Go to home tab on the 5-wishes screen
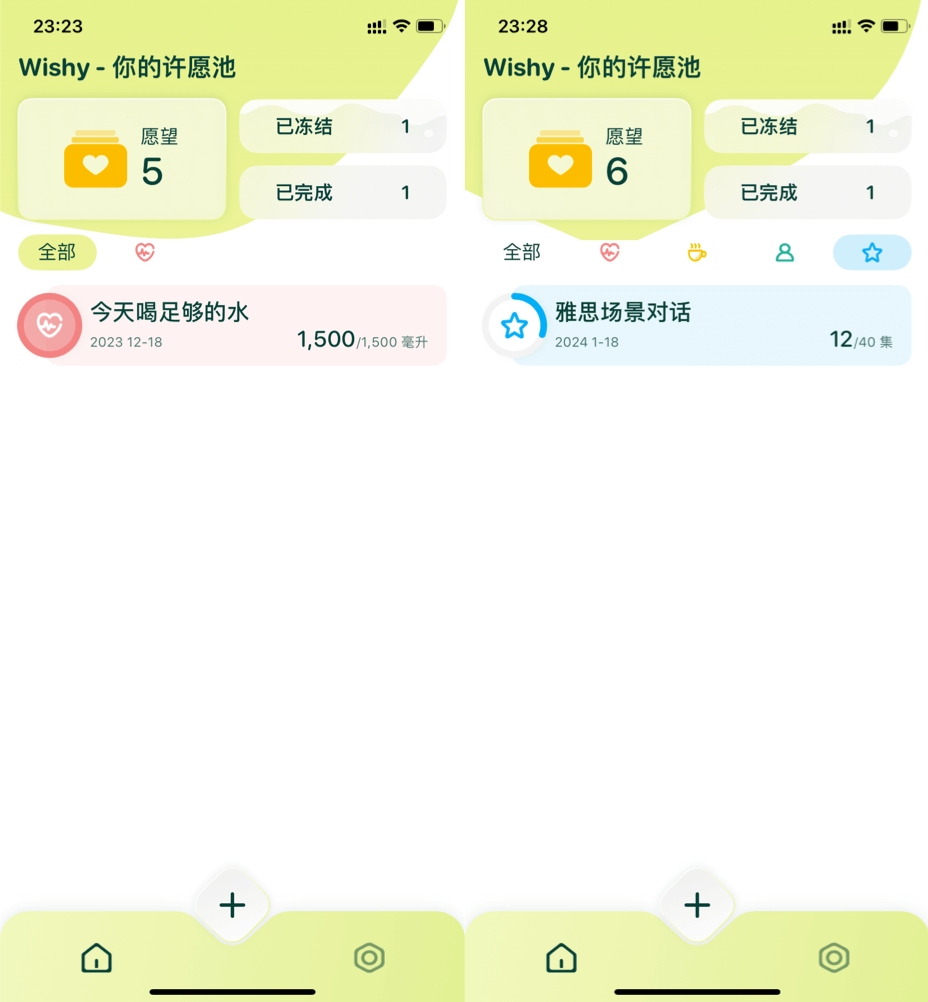Viewport: 928px width, 1002px height. [96, 958]
